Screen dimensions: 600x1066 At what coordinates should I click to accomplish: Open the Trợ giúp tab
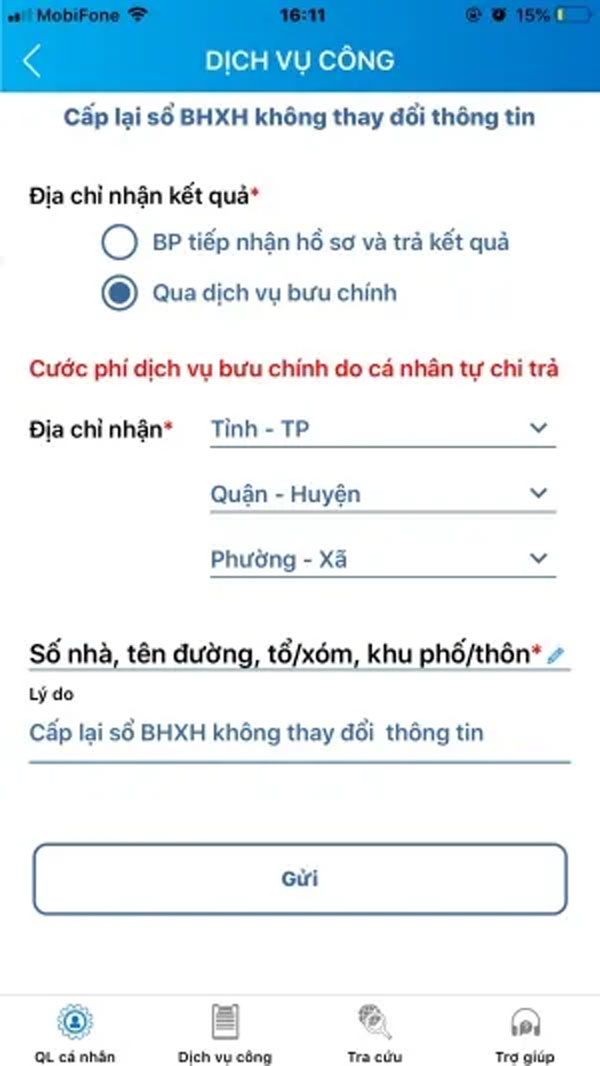click(525, 1032)
